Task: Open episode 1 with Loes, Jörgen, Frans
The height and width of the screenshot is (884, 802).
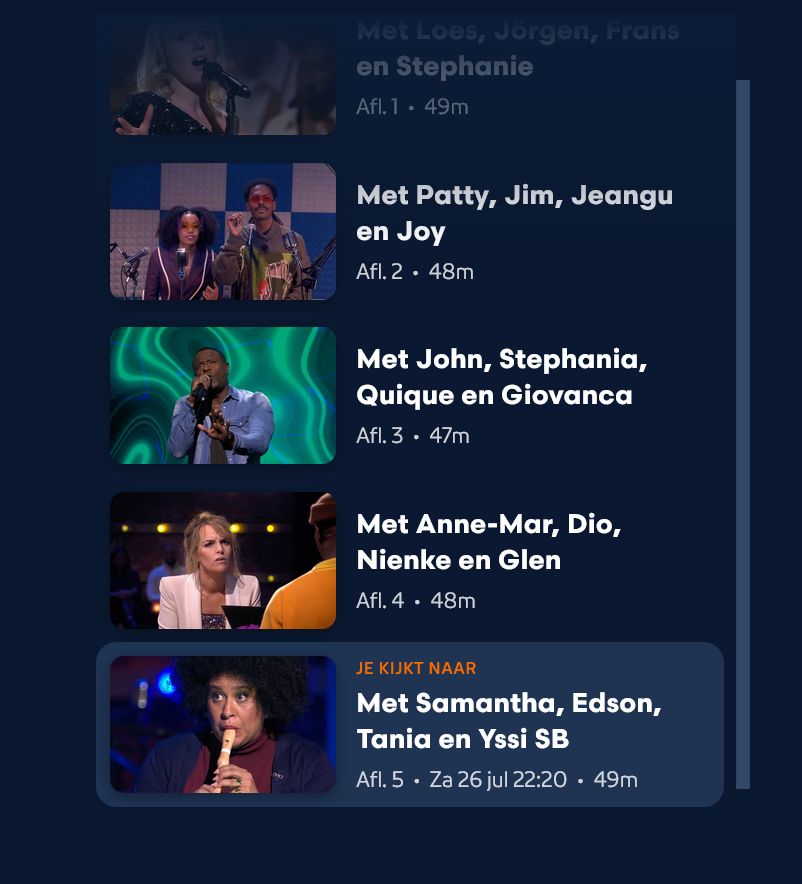Action: click(x=410, y=75)
